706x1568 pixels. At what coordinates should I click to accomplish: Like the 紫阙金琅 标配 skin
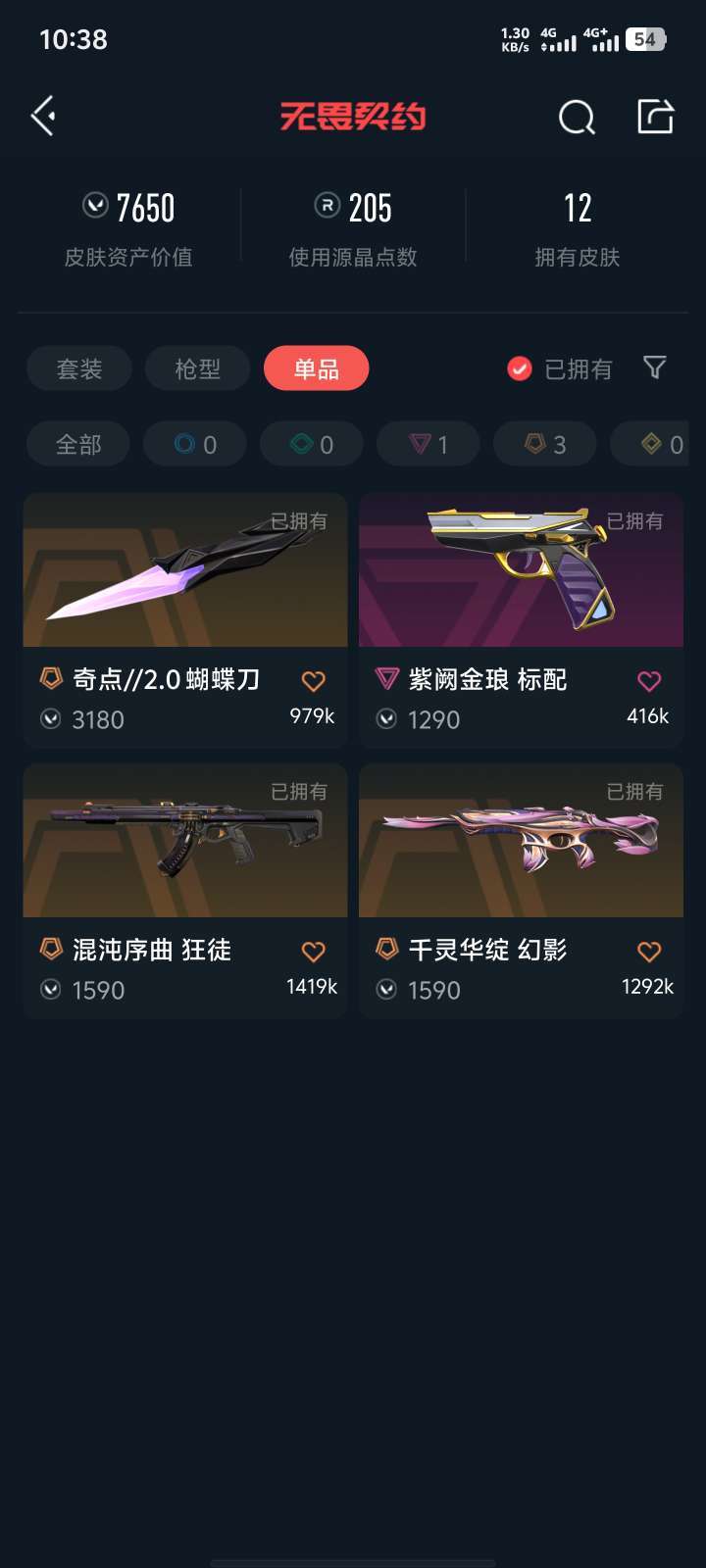649,681
